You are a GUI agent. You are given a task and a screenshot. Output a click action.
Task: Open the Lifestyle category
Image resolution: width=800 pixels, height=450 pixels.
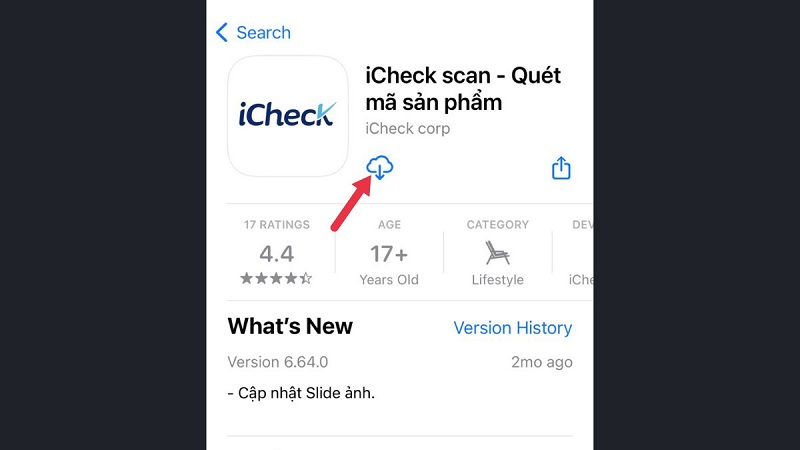click(497, 253)
